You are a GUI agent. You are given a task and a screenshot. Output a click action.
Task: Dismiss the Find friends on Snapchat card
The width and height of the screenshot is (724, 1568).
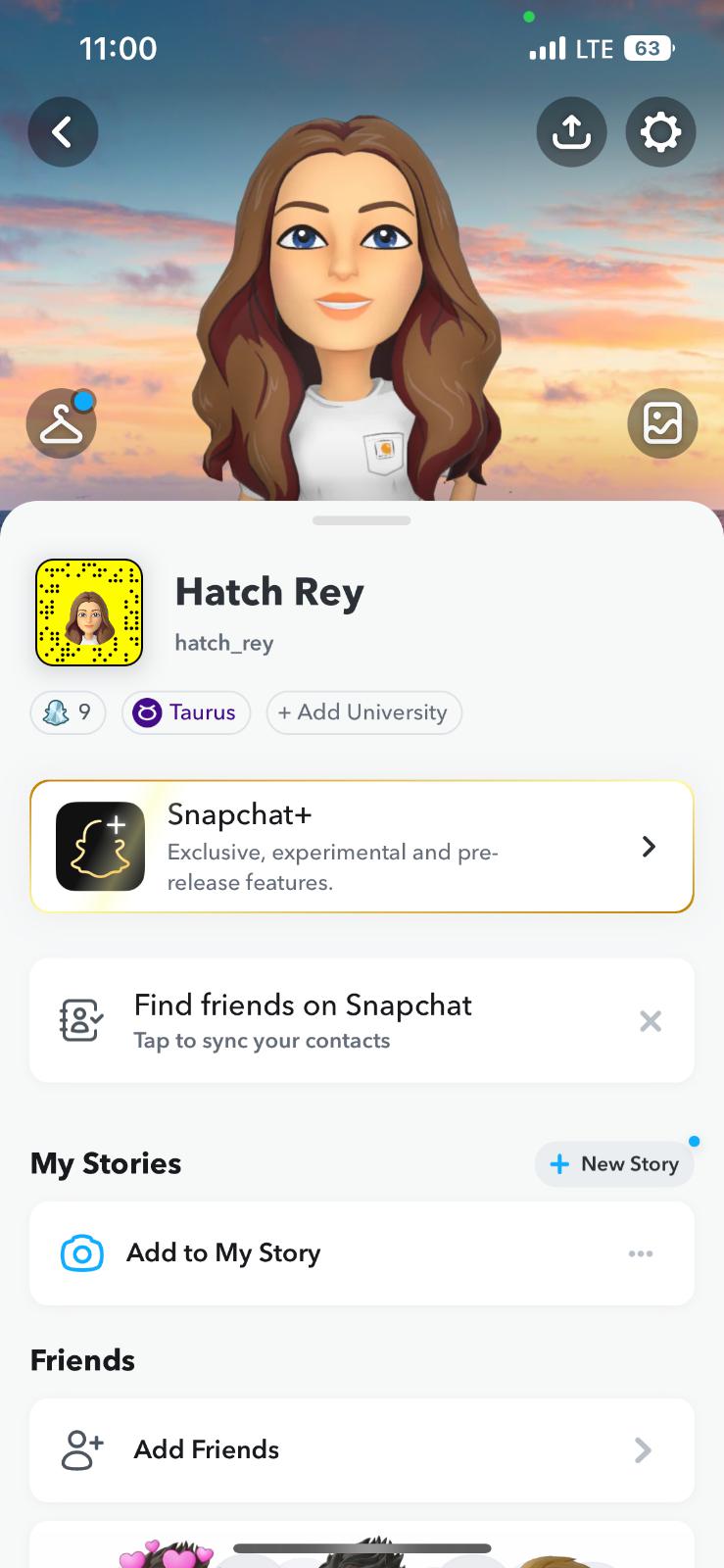pos(651,1021)
